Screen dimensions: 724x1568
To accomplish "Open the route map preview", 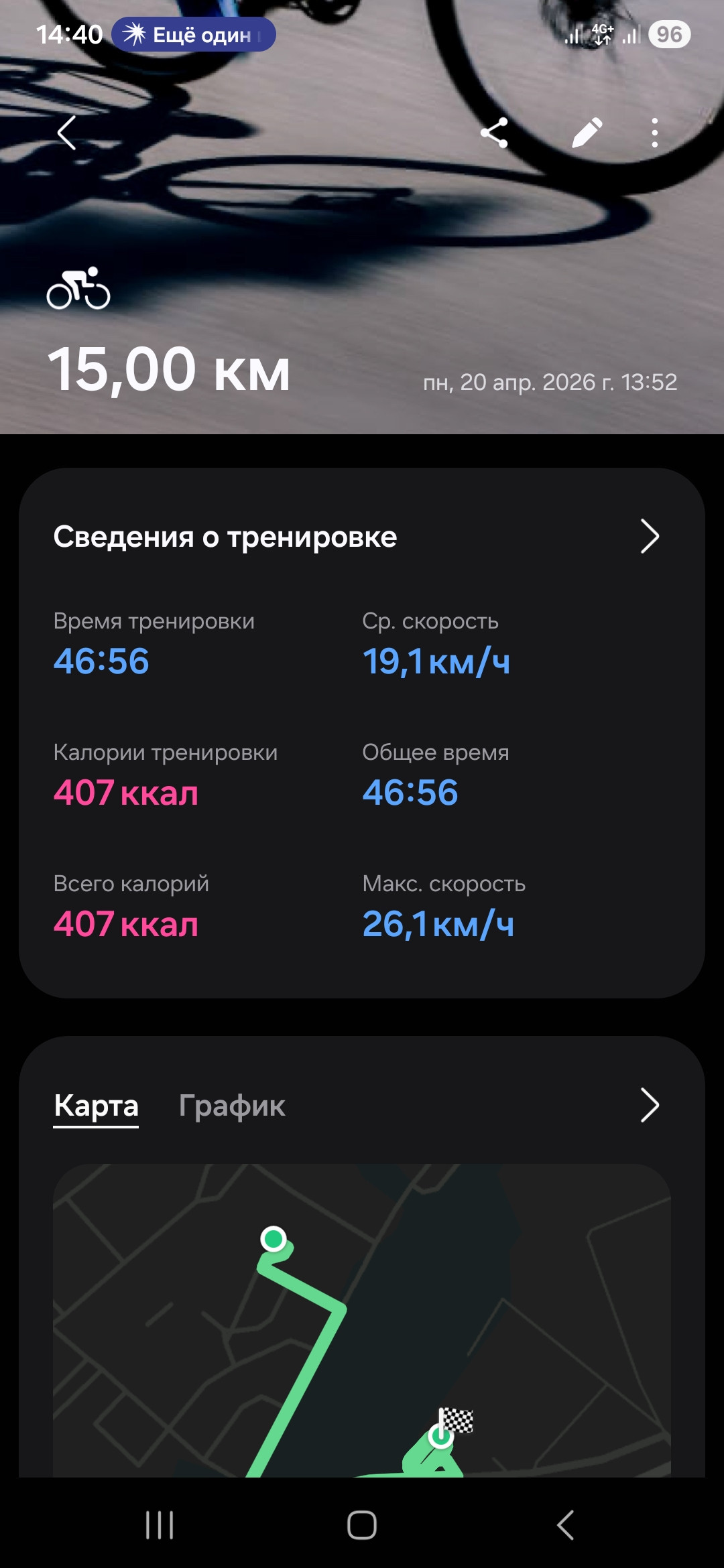I will (x=362, y=1320).
